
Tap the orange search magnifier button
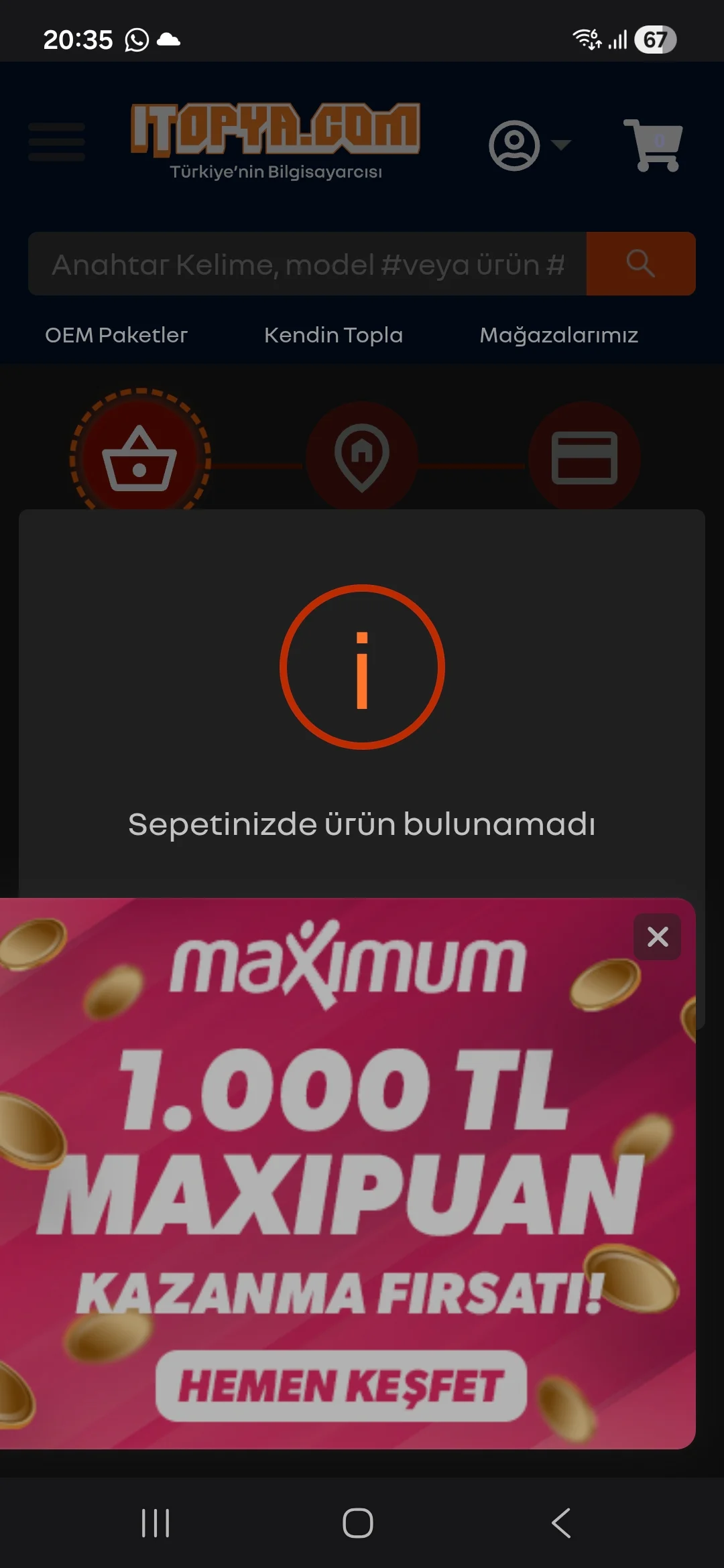[640, 264]
